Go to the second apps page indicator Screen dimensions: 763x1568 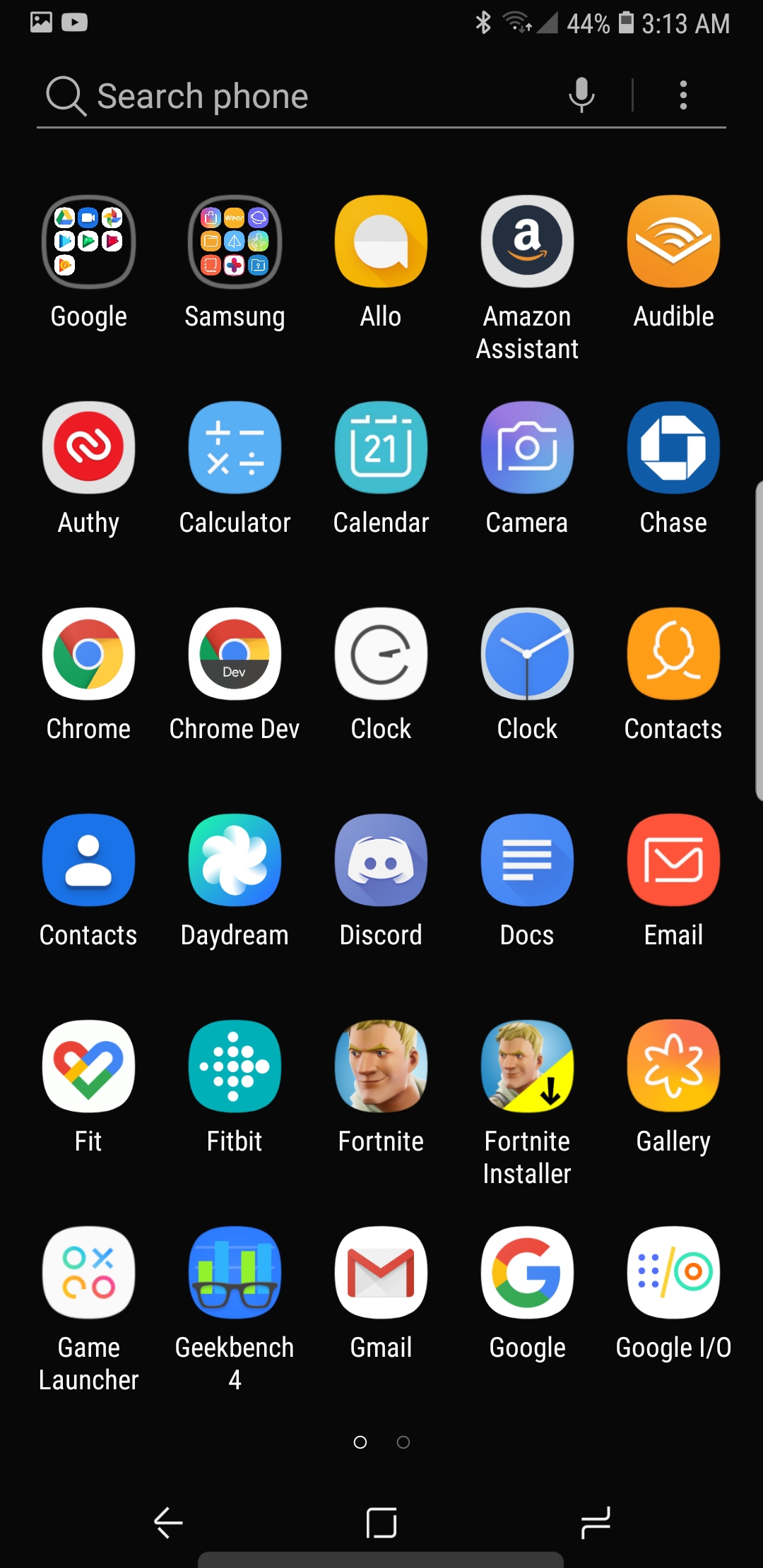pos(403,1442)
